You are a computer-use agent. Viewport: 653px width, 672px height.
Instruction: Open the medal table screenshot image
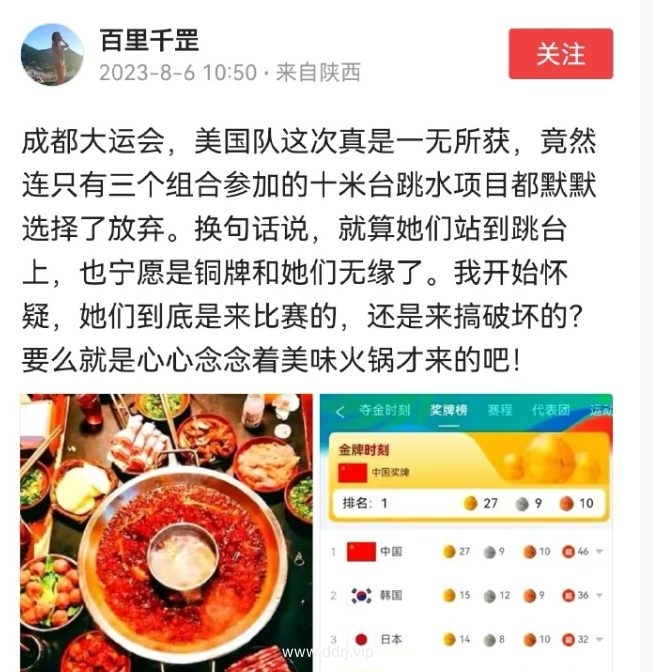click(x=466, y=532)
